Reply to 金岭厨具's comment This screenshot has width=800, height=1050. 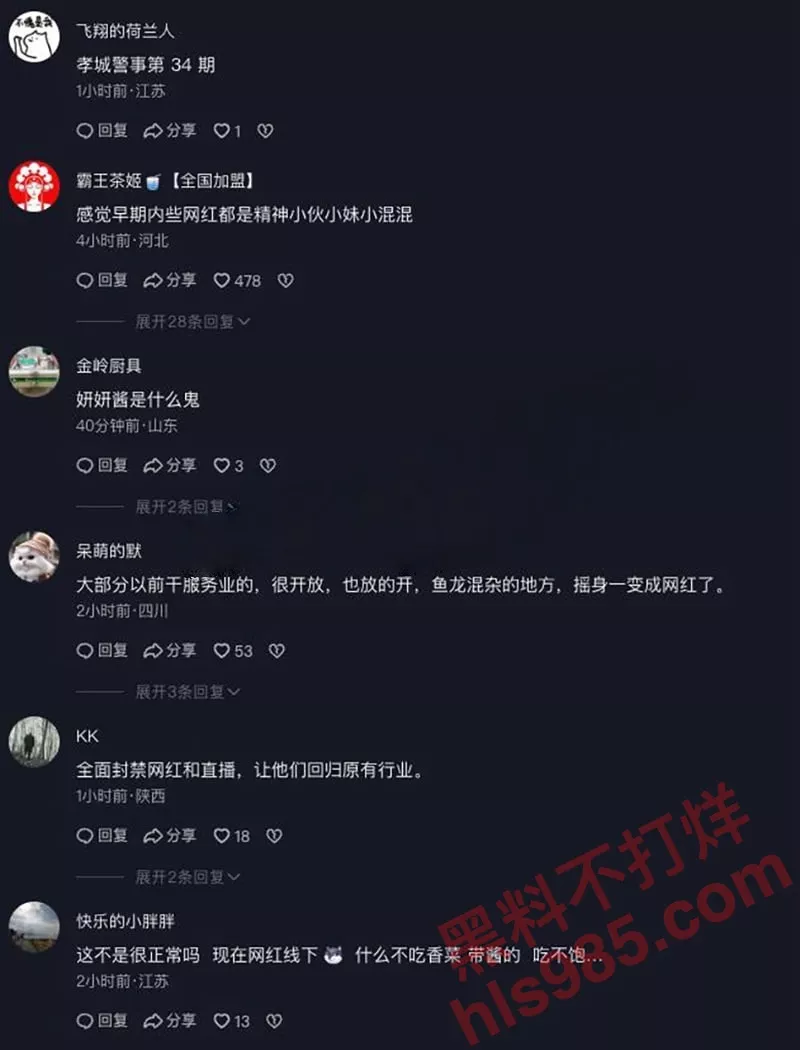[102, 466]
